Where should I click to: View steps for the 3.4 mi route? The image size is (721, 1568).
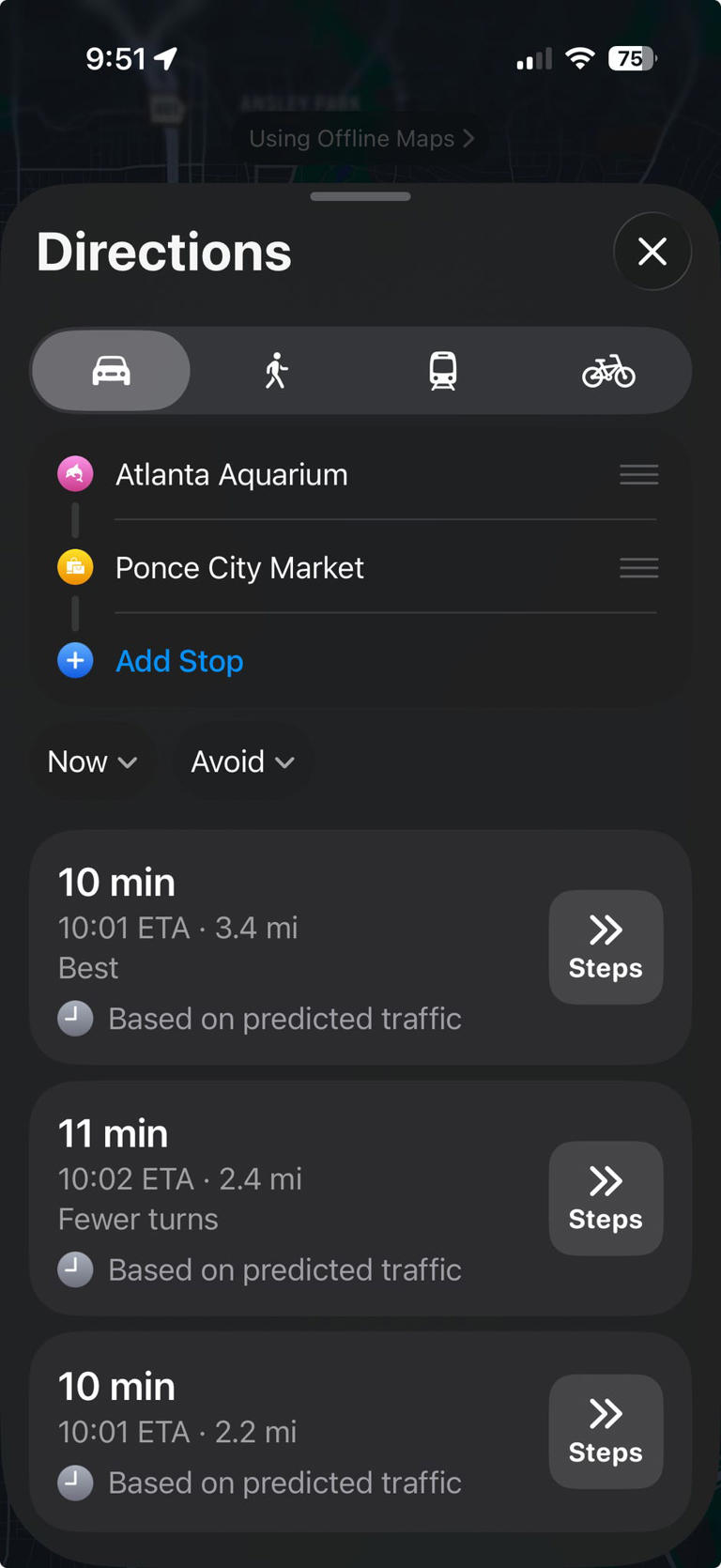click(606, 947)
